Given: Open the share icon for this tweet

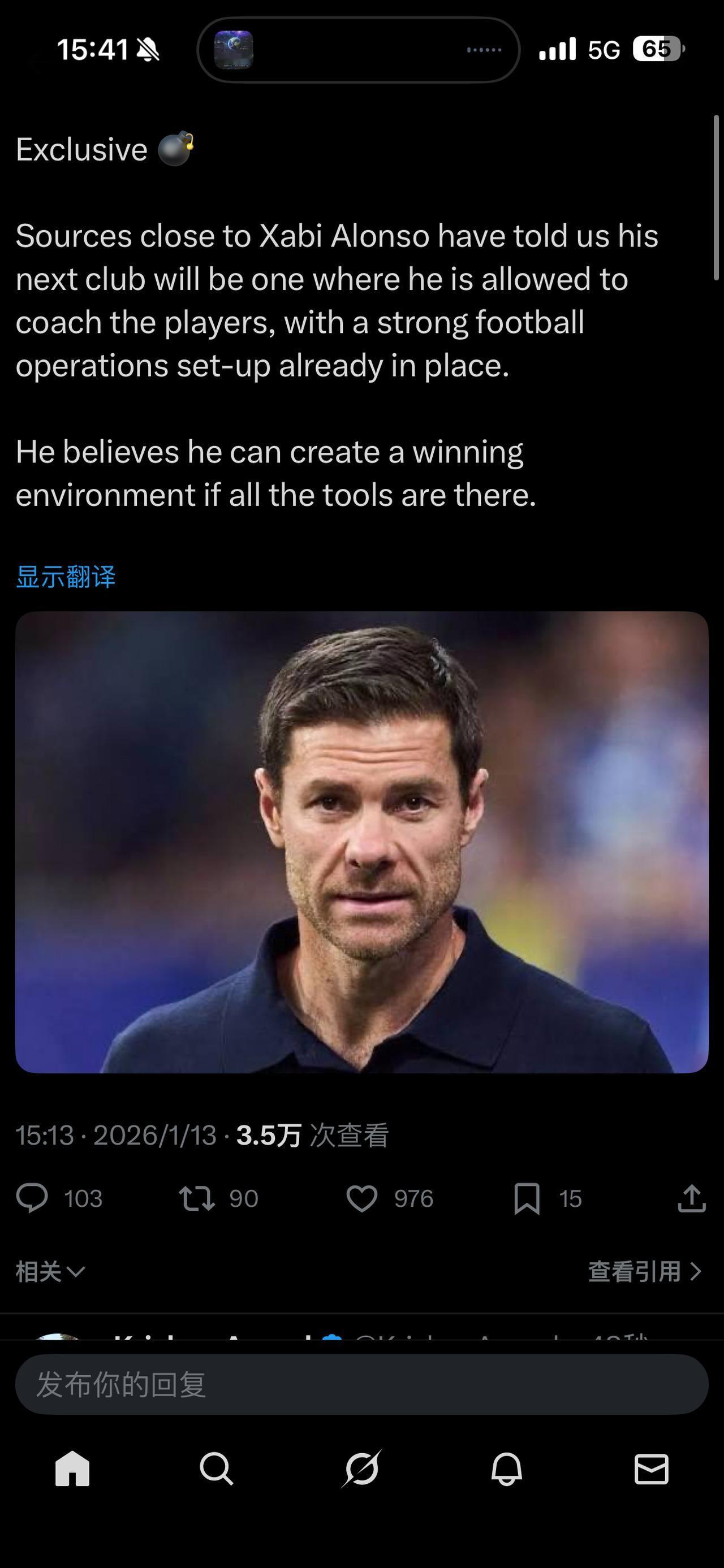Looking at the screenshot, I should [x=691, y=1198].
